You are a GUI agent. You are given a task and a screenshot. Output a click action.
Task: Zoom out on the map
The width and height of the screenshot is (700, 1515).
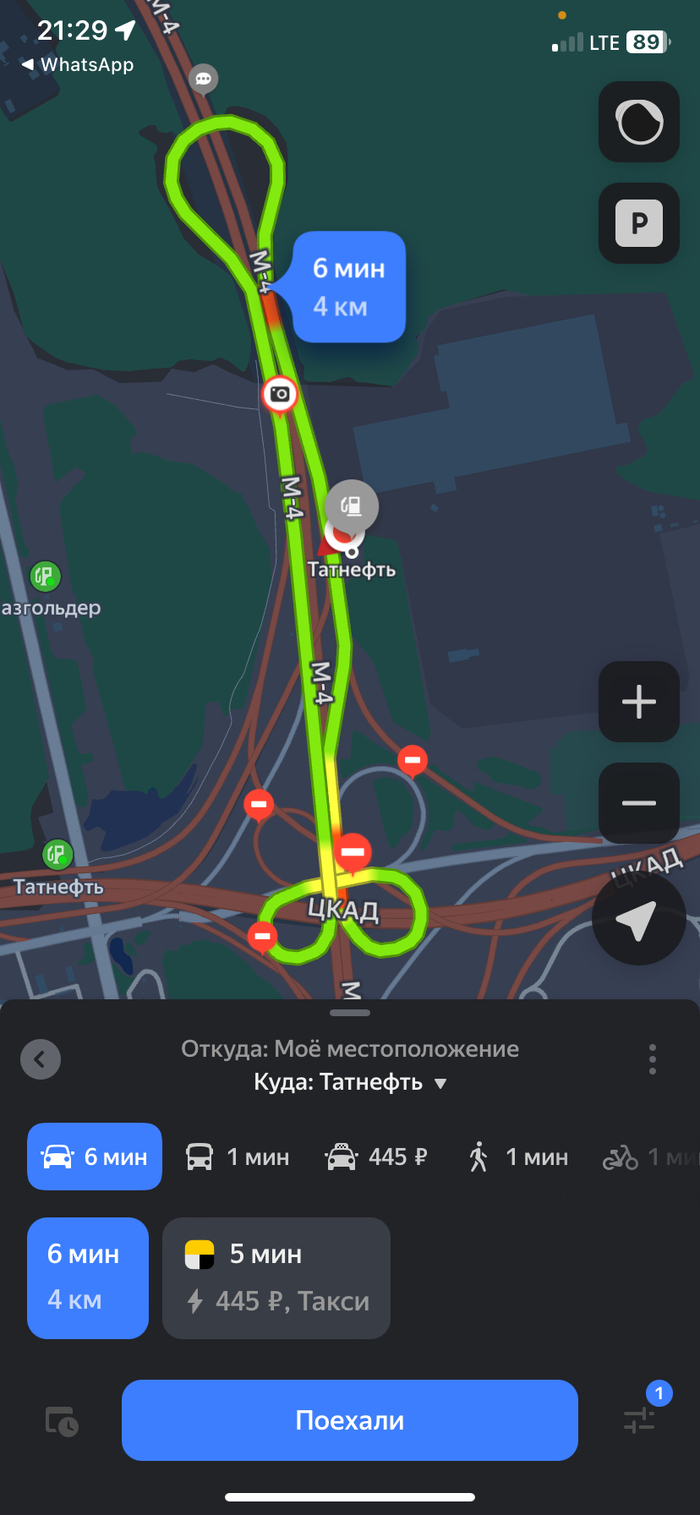point(639,803)
